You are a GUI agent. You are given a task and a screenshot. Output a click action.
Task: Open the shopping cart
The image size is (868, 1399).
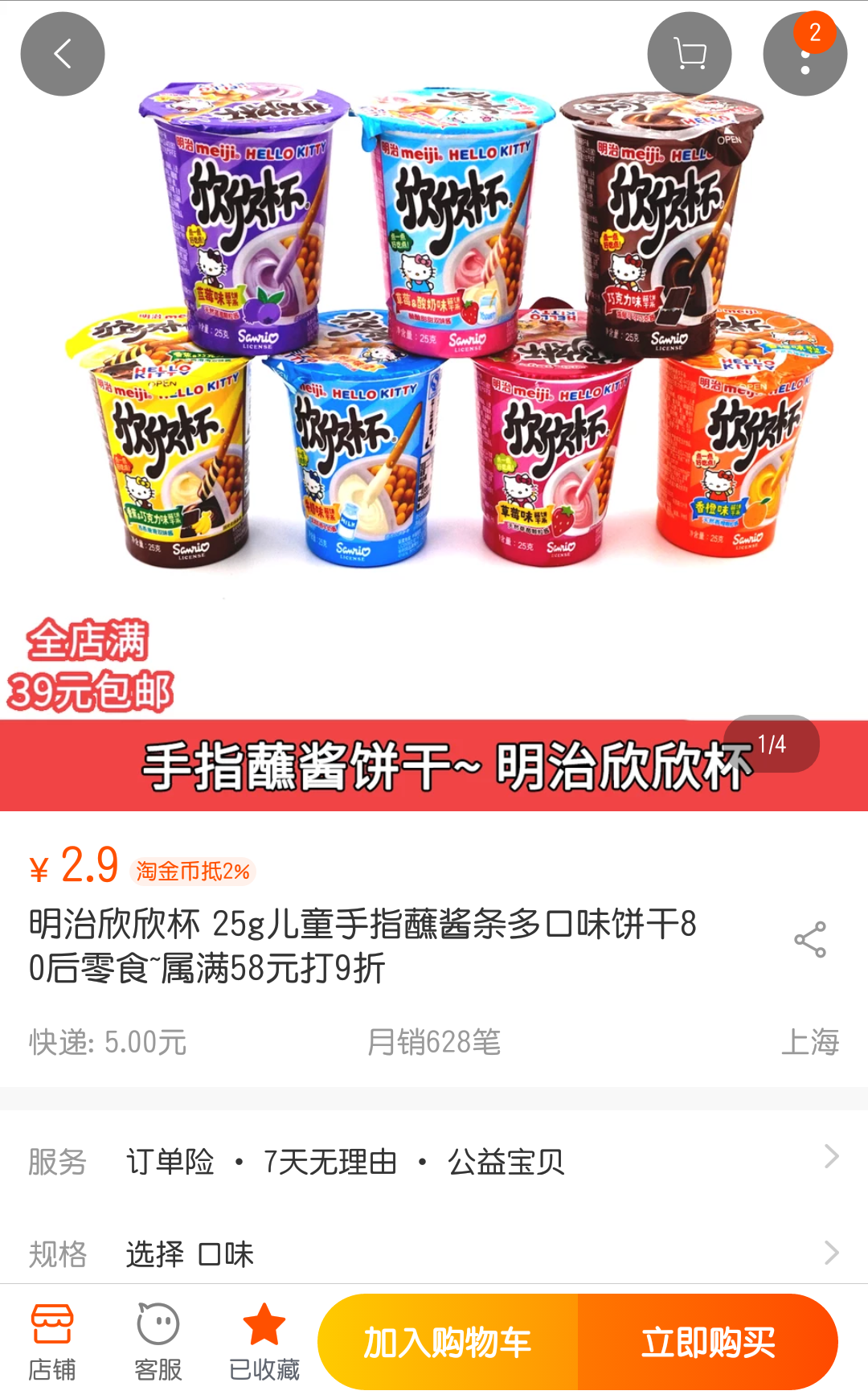(689, 55)
